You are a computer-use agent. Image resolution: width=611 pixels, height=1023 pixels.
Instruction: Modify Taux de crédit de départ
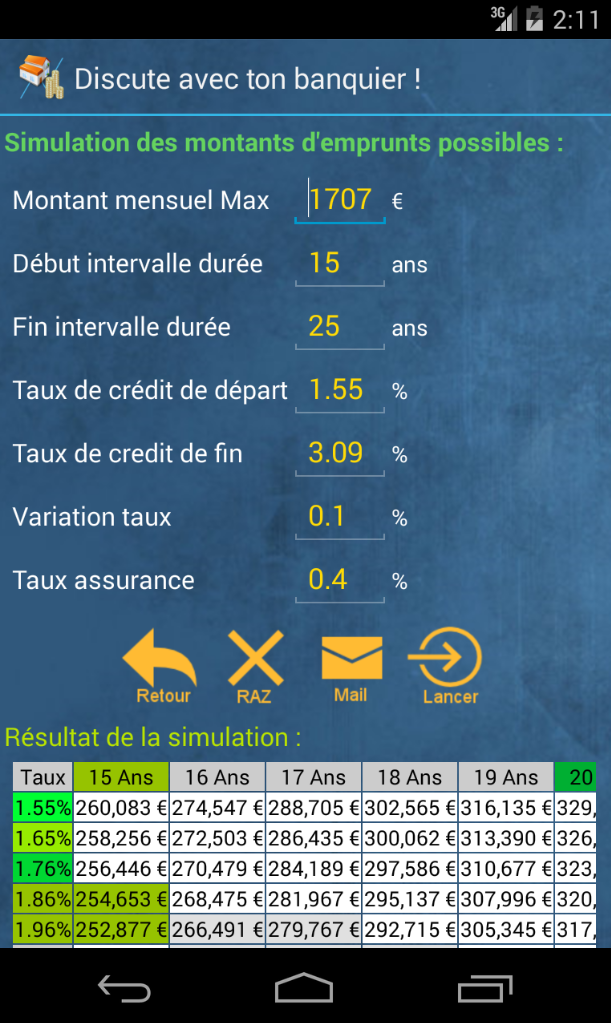tap(340, 390)
